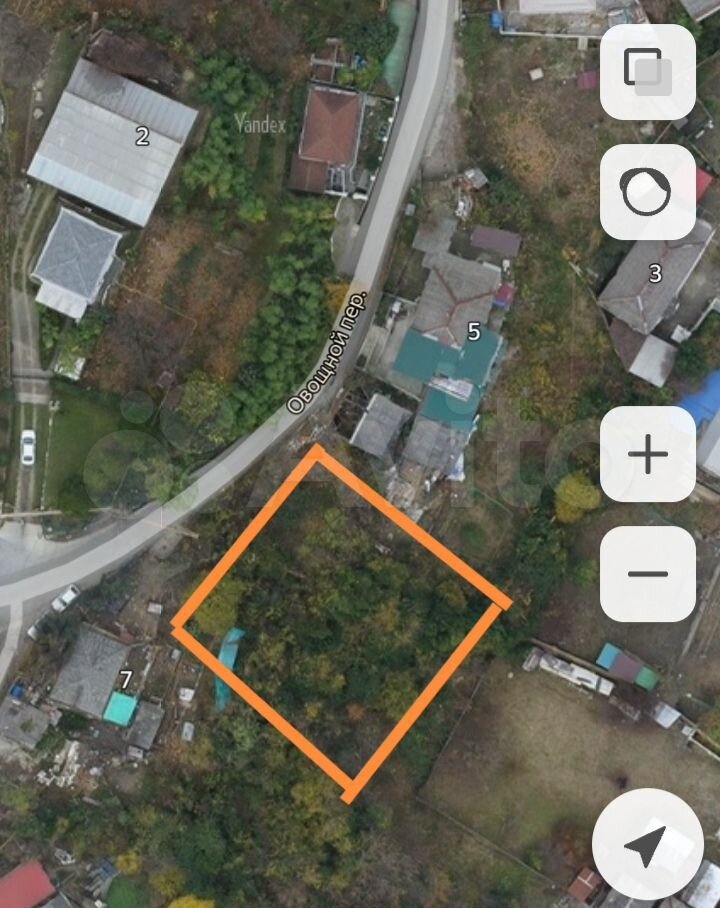The image size is (720, 908).
Task: Center map on my location arrow
Action: point(647,845)
